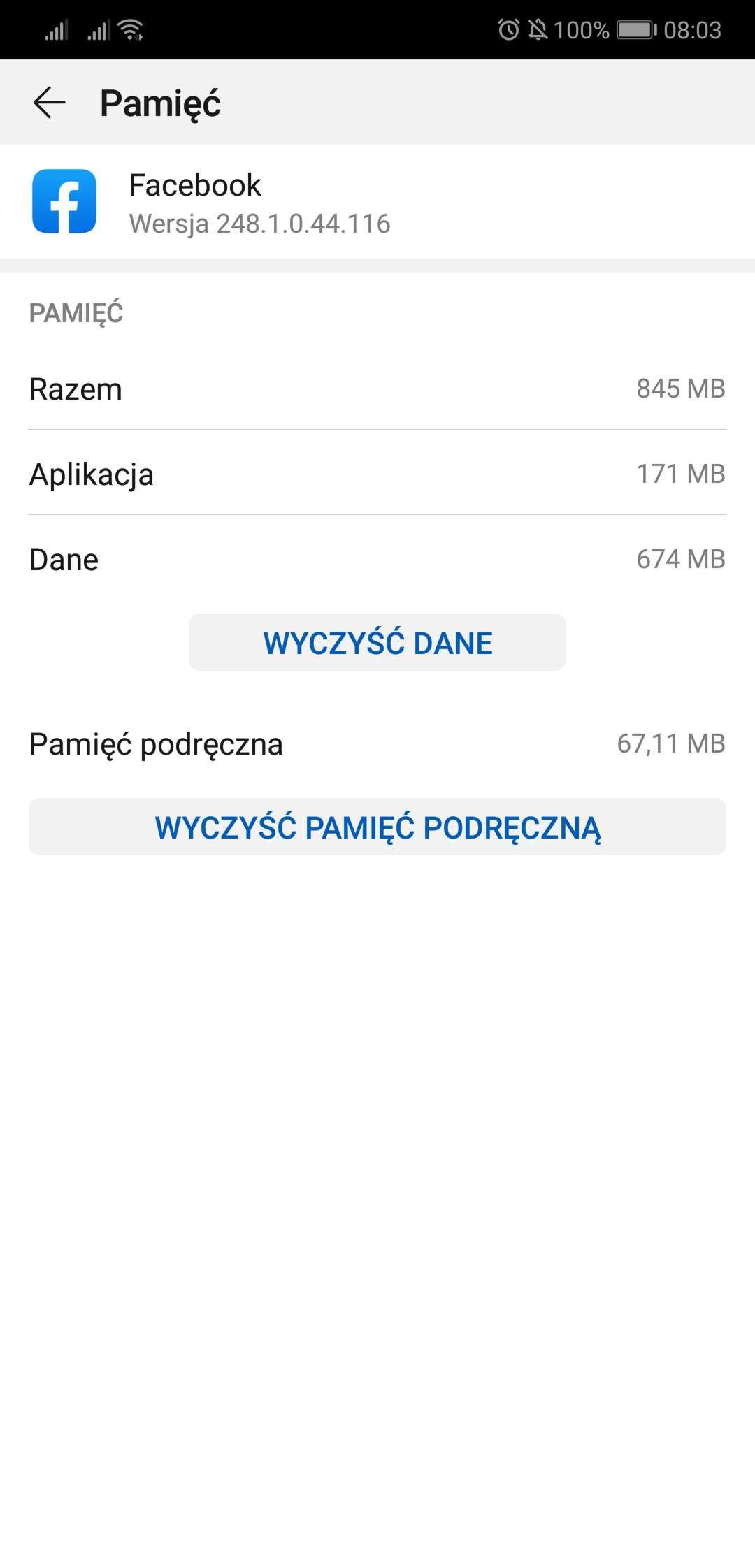The image size is (755, 1568).
Task: Go back from the Pamięć screen
Action: pos(49,103)
